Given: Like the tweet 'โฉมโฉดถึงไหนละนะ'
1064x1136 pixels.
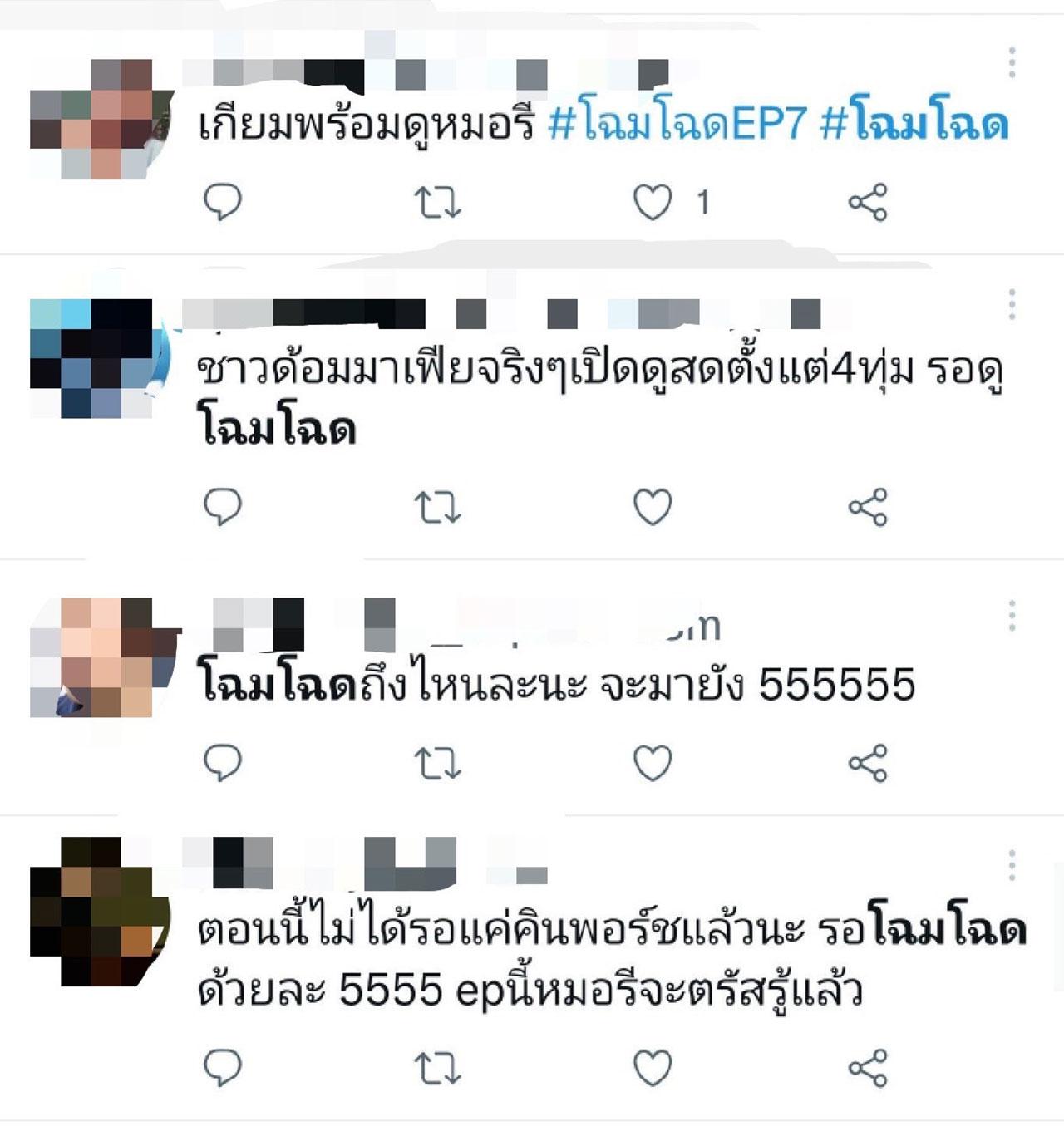Looking at the screenshot, I should coord(653,764).
